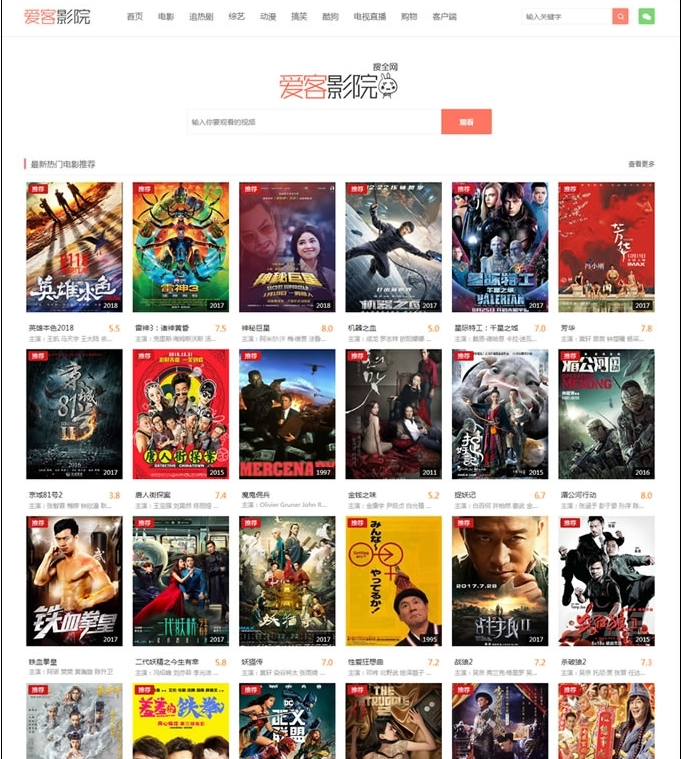View the 机器之血 movie
The image size is (682, 759).
(x=393, y=247)
